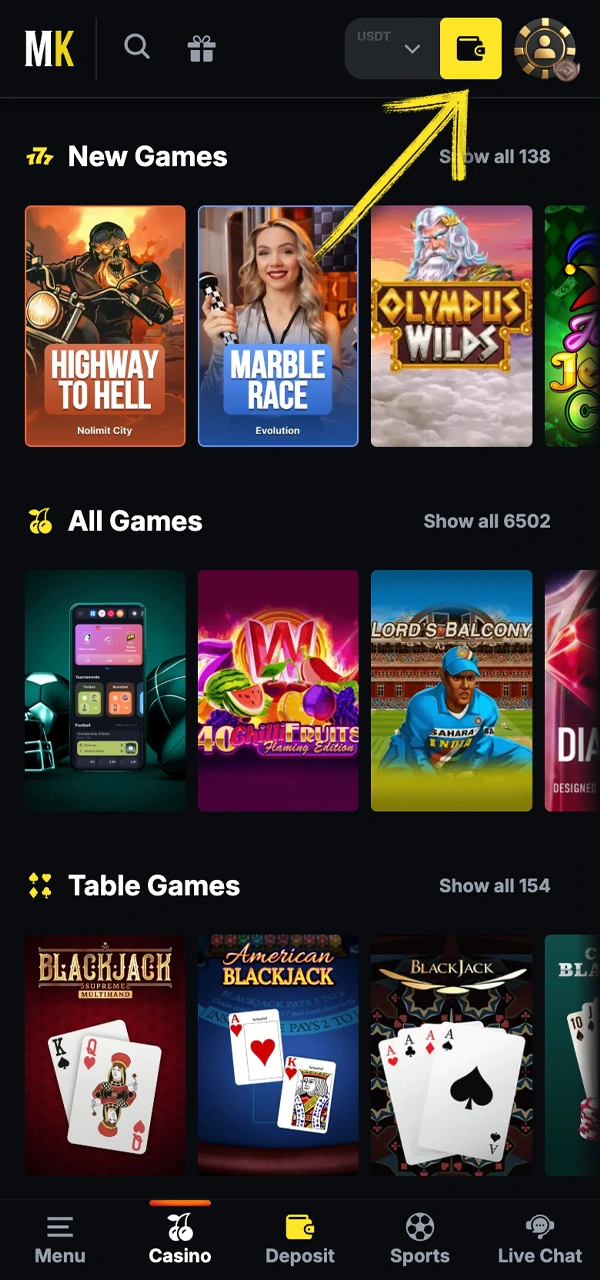The width and height of the screenshot is (600, 1280).
Task: Expand the USDT currency dropdown
Action: coord(392,48)
